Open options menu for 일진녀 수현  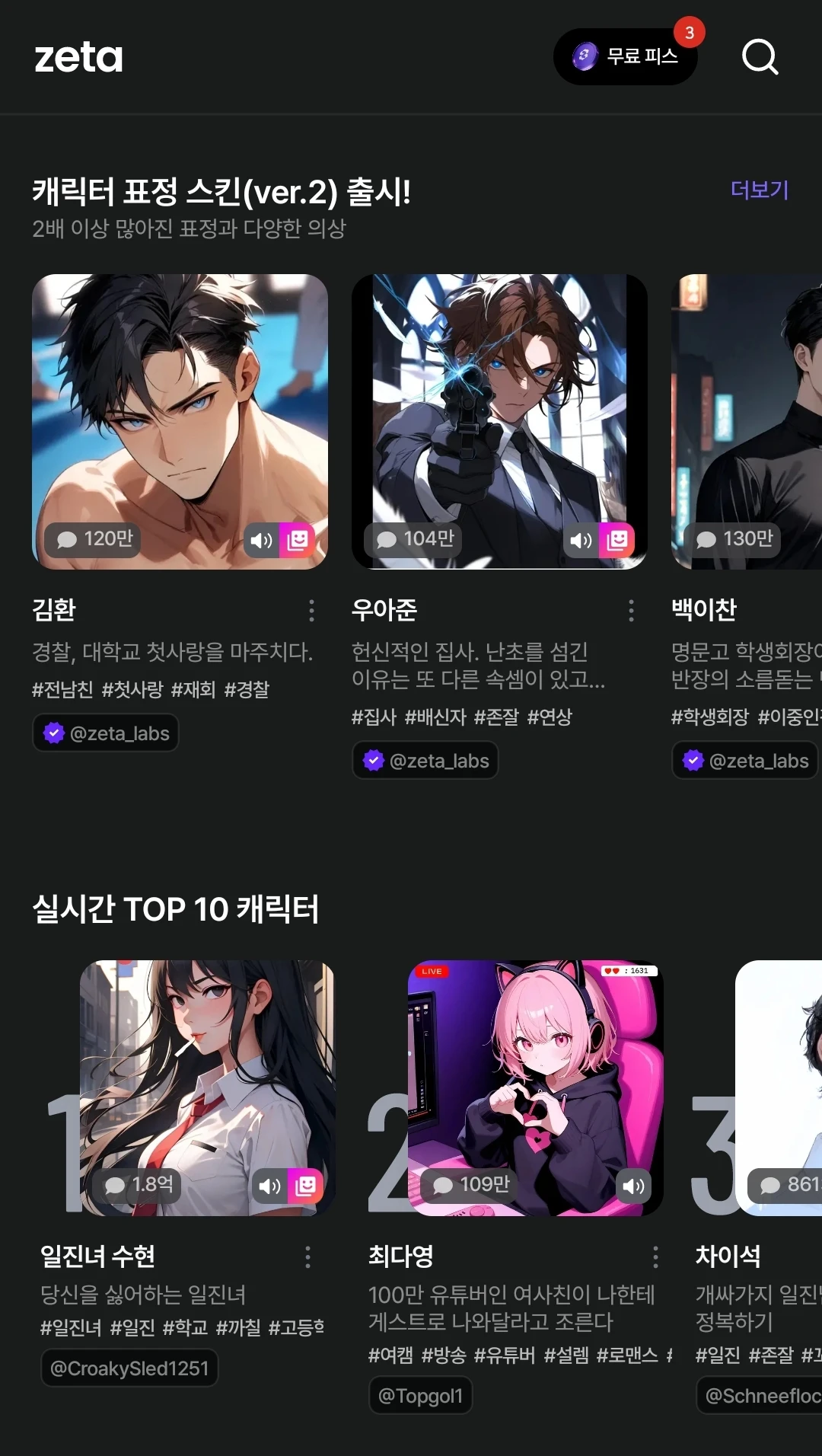click(307, 1256)
